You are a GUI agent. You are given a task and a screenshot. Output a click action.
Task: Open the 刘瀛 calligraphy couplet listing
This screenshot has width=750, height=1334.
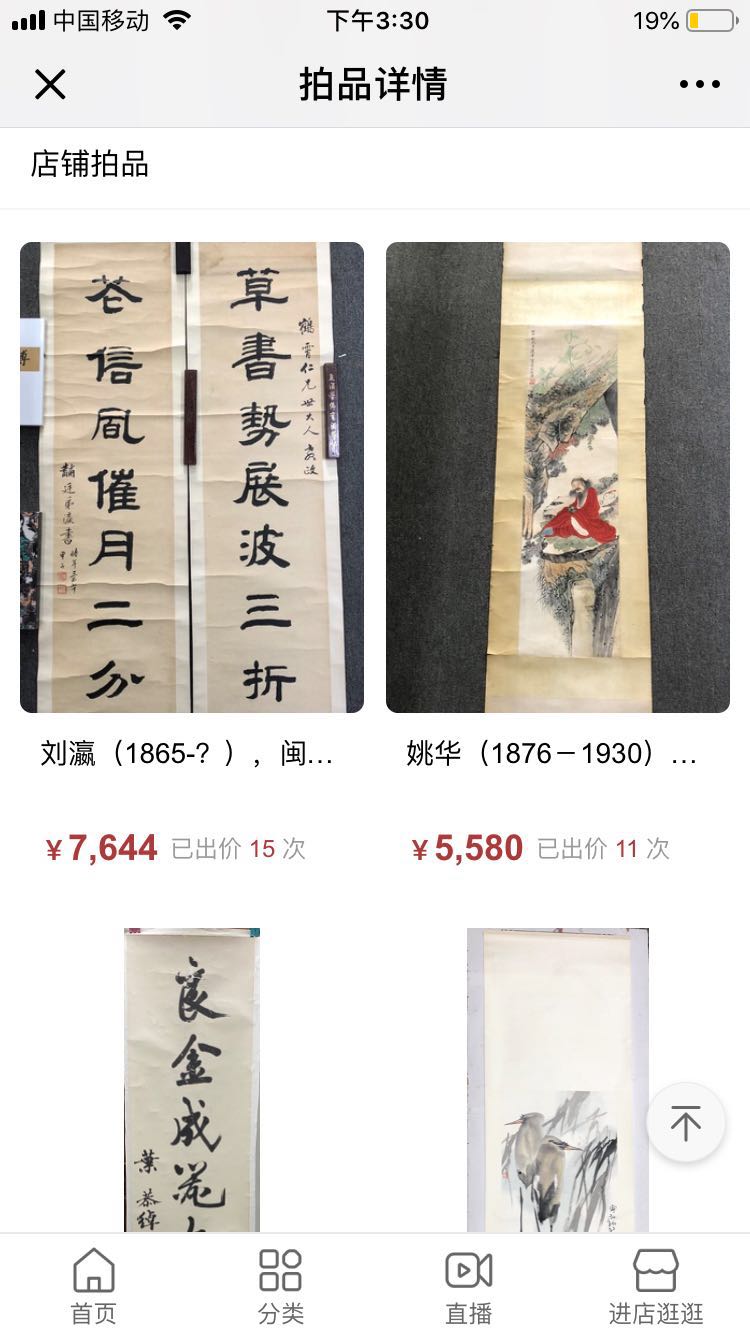[192, 478]
